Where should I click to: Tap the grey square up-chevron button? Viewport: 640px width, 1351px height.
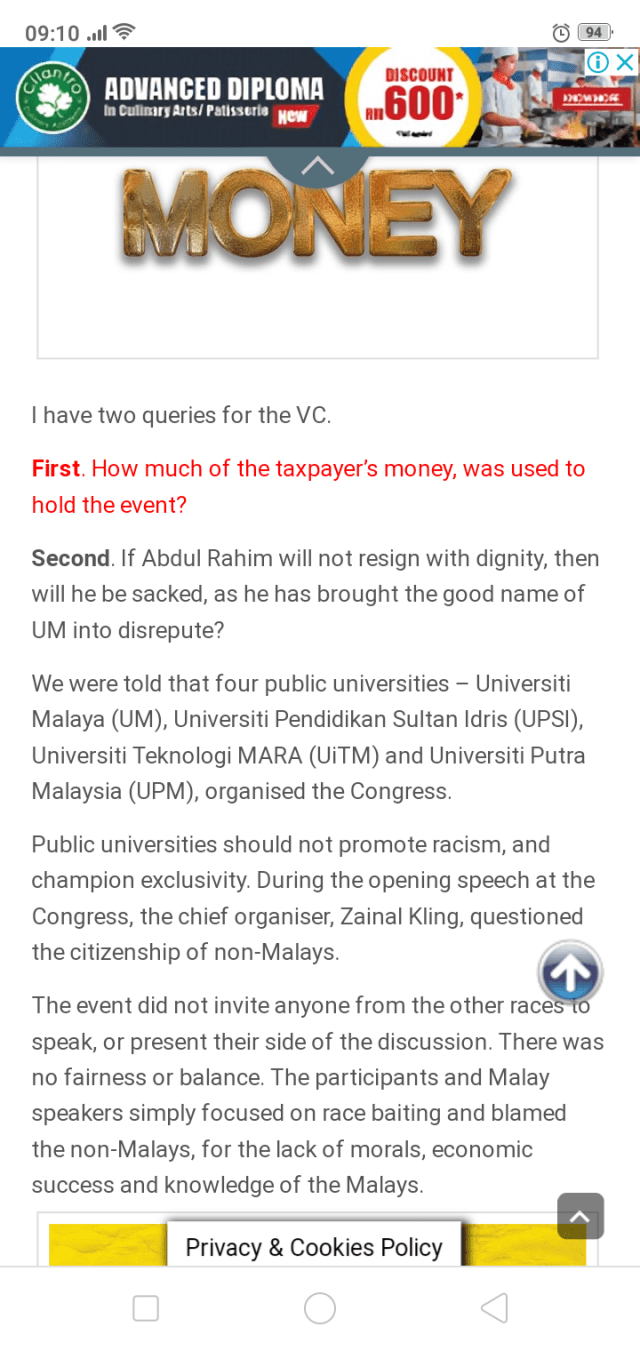[580, 1216]
